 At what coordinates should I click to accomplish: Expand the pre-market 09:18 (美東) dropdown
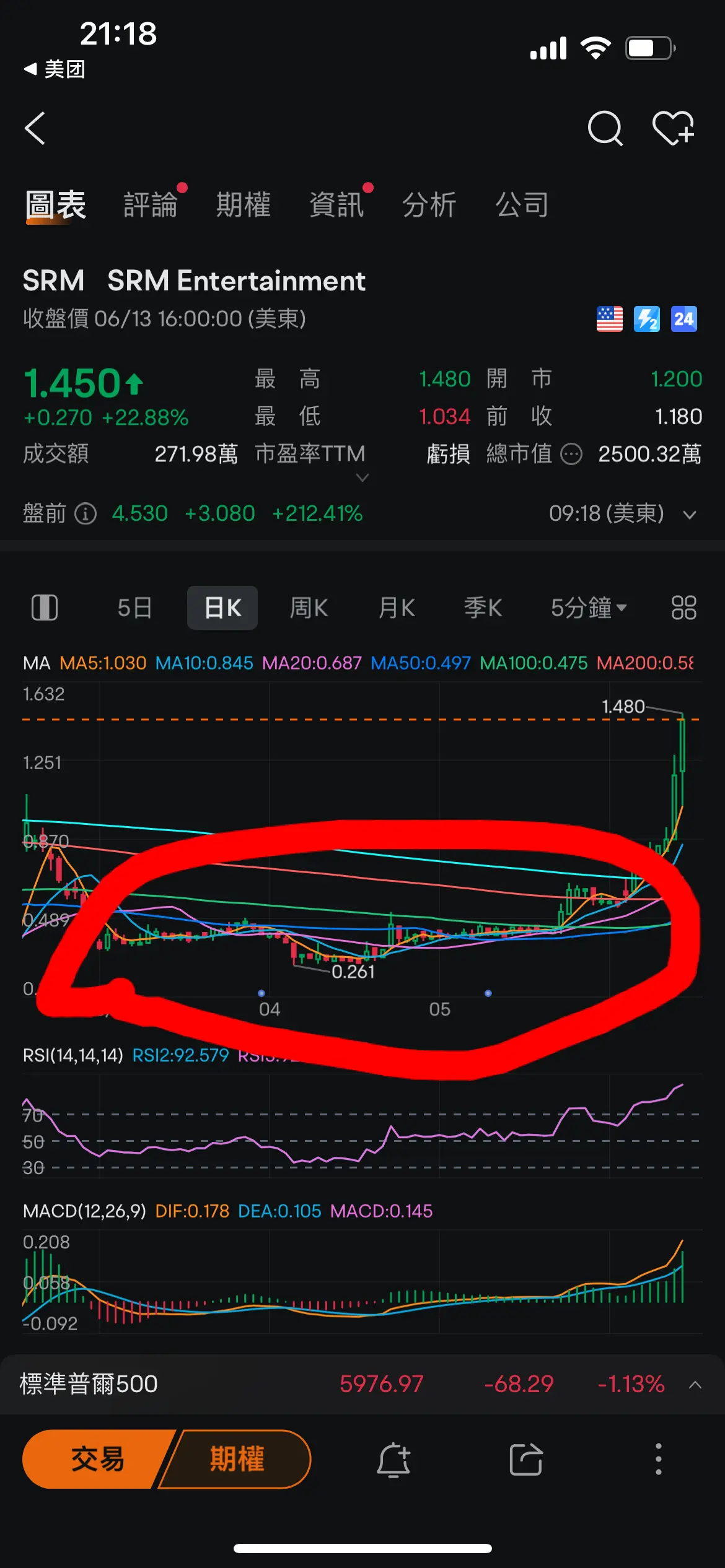pos(689,515)
